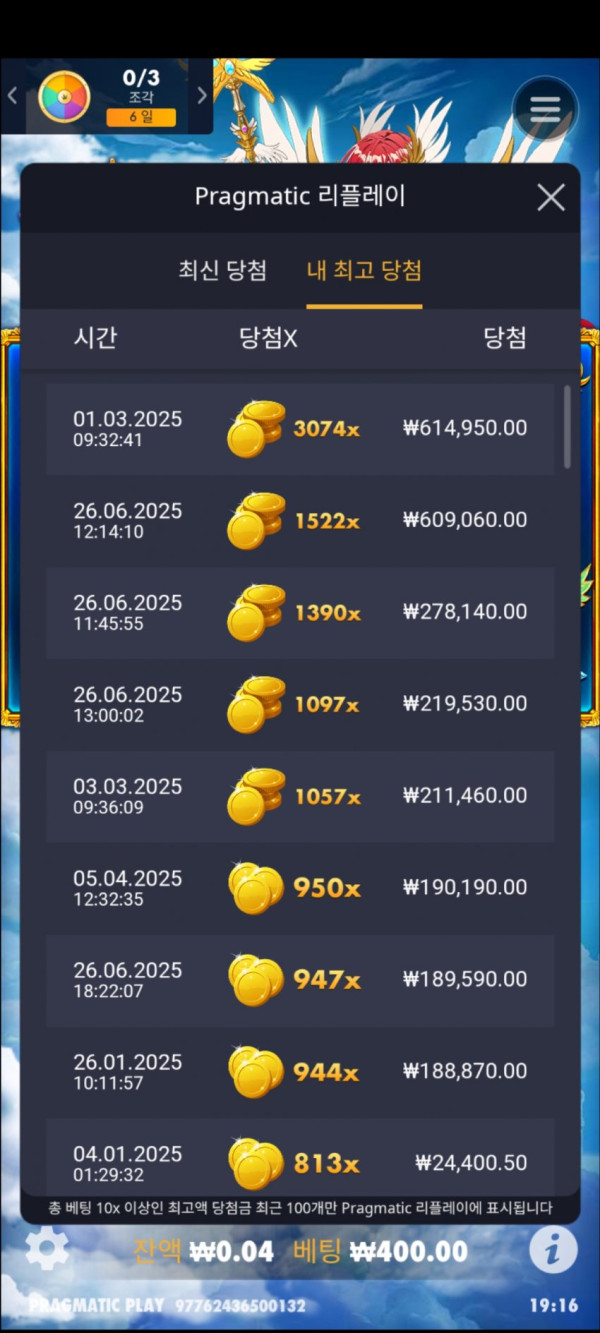600x1333 pixels.
Task: Open the game info button
Action: (553, 1249)
